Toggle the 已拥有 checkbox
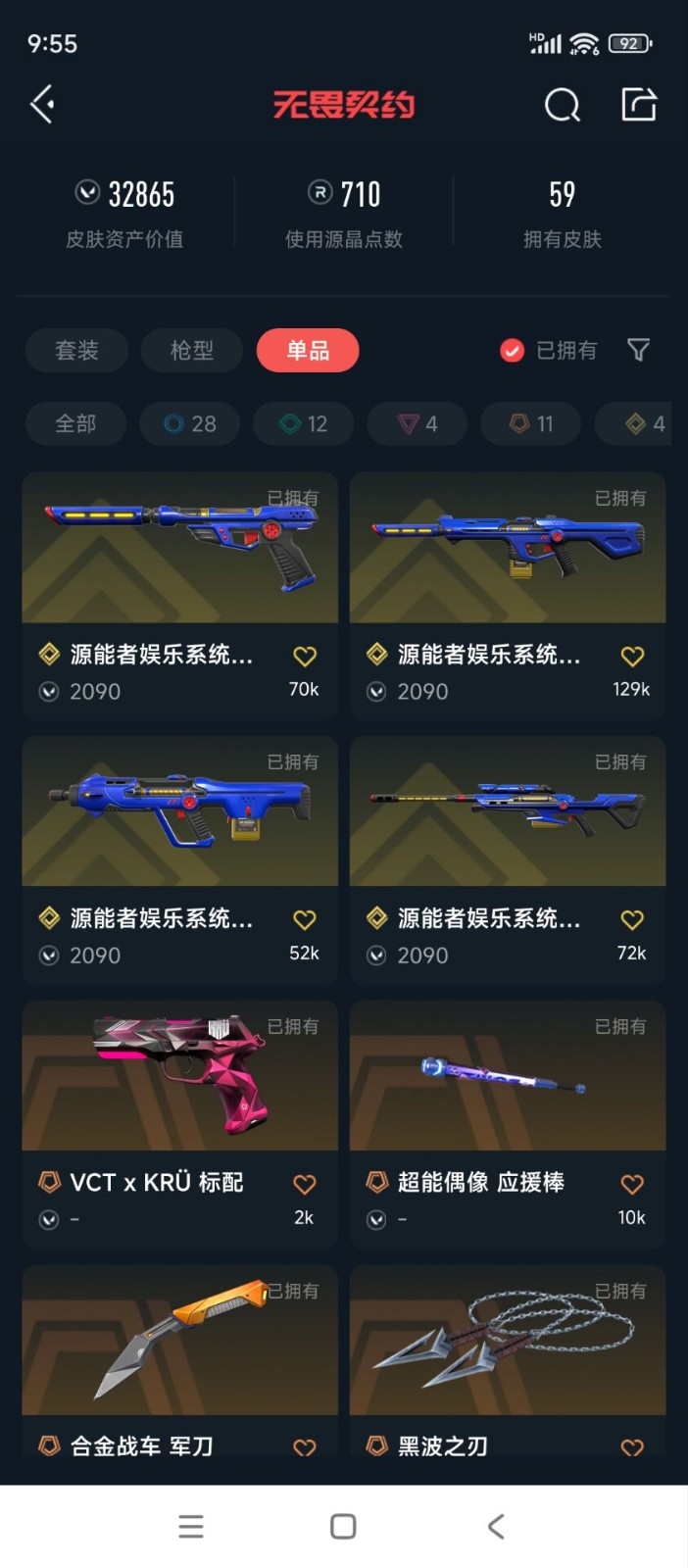 point(548,350)
